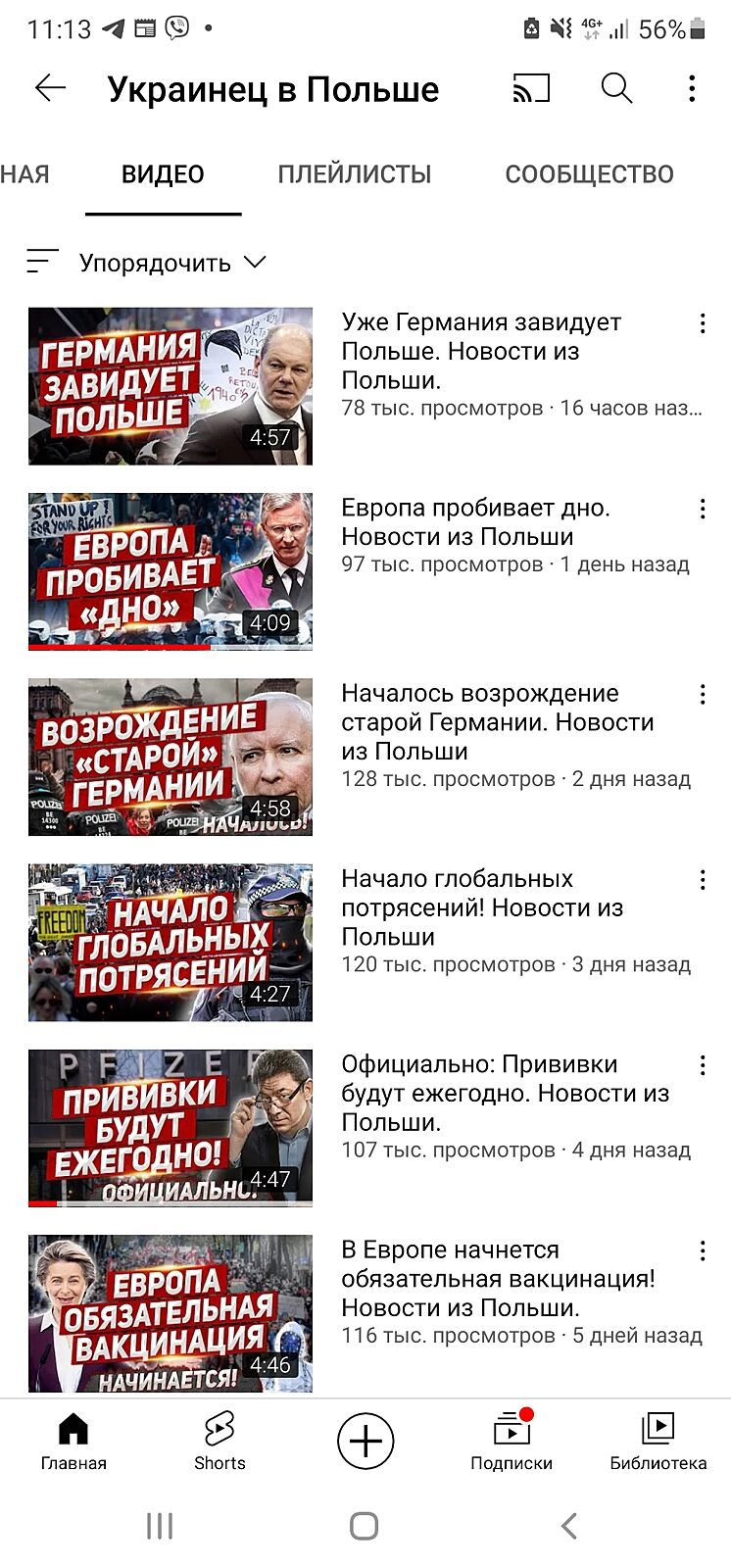Open the Подписки subscriptions tab
Image resolution: width=731 pixels, height=1568 pixels.
pos(512,1442)
